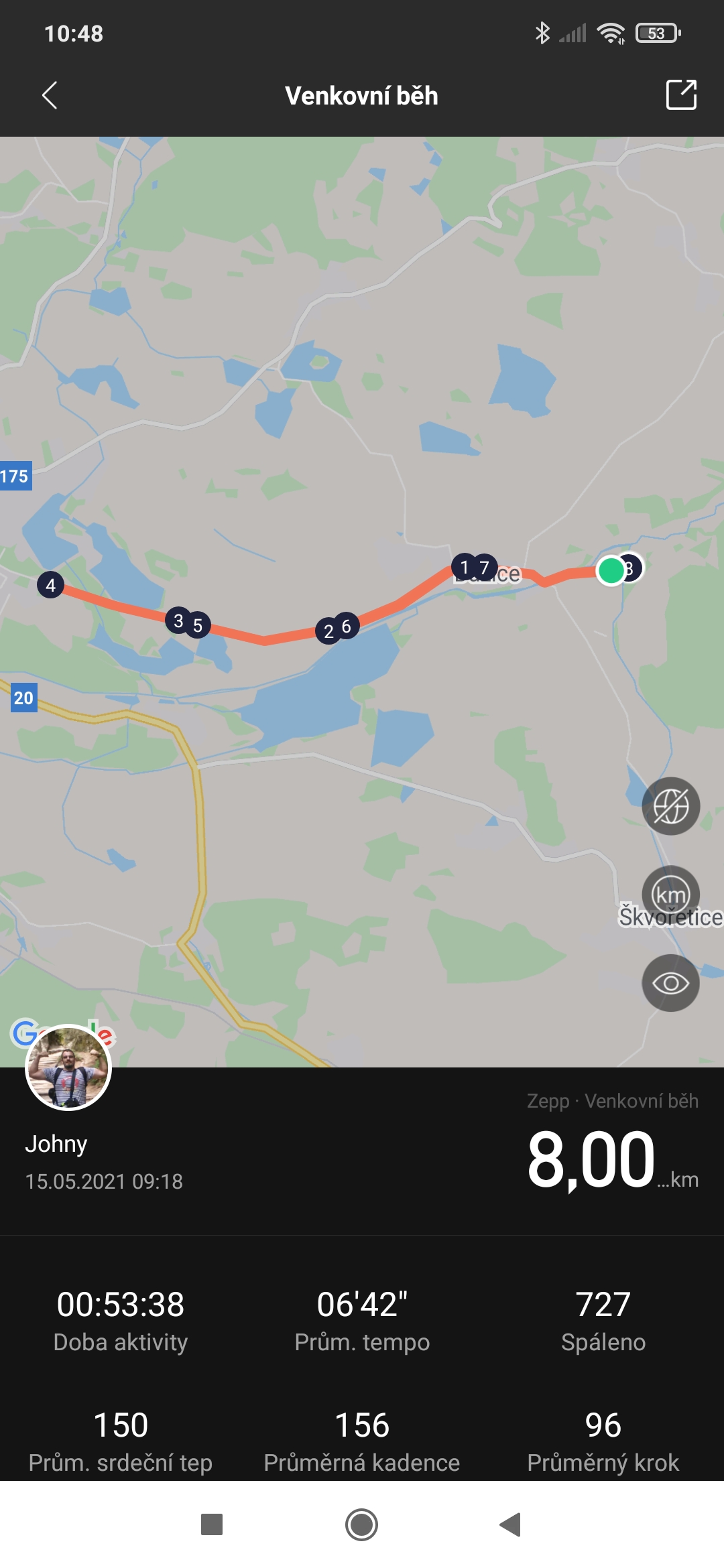Screen dimensions: 724x1568
Task: Tap the eye privacy button
Action: click(671, 983)
